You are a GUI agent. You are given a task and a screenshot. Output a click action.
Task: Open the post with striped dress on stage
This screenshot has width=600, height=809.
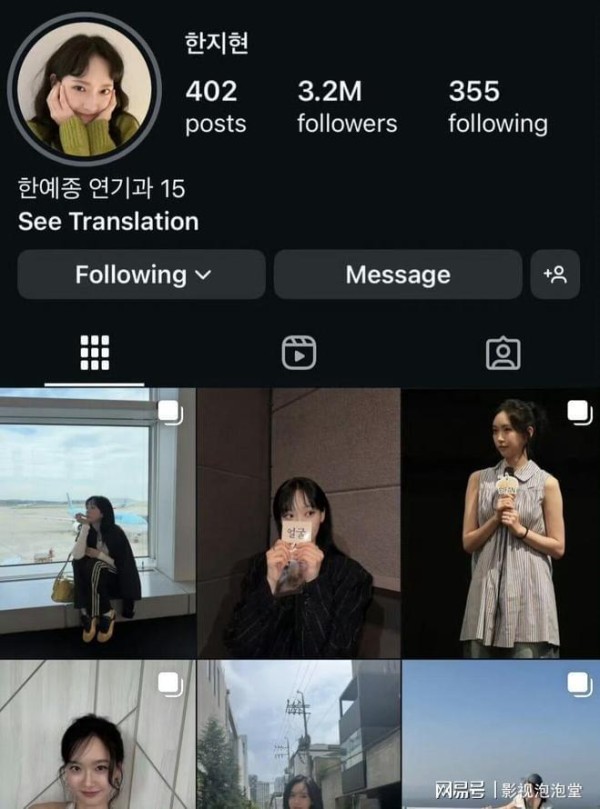tap(500, 522)
